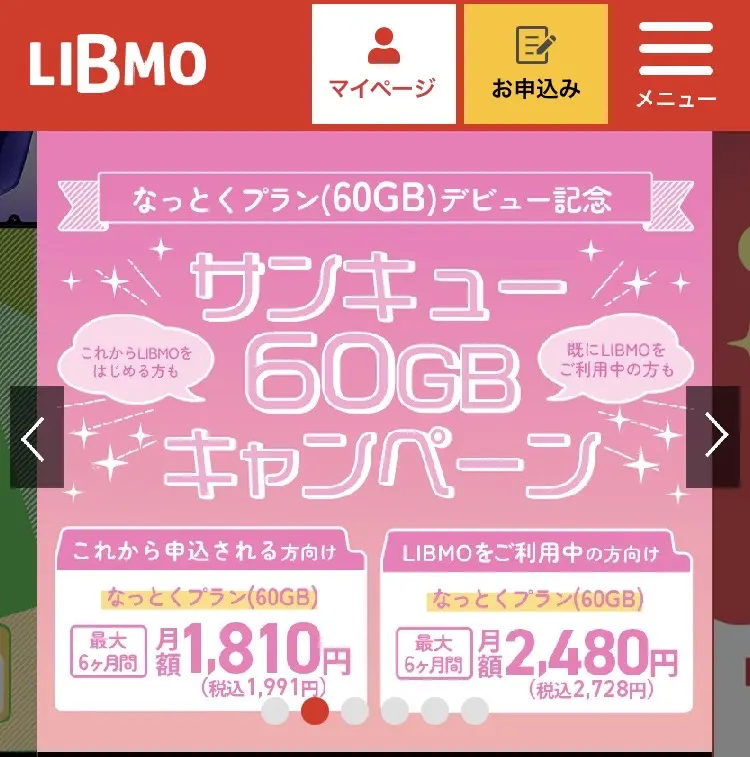Jump to the fourth carousel slide dot
750x757 pixels.
point(395,711)
